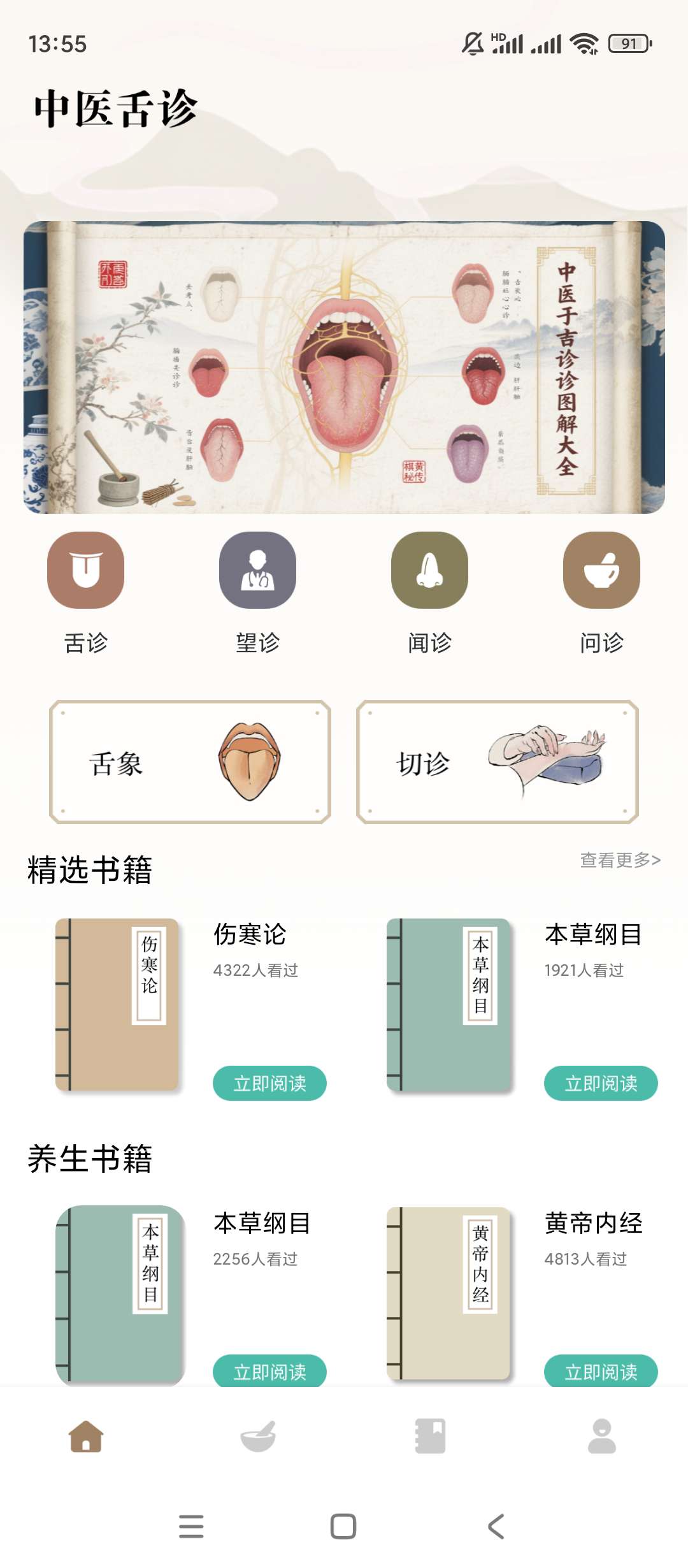
Task: Open the 切诊 pulse diagnosis card
Action: pyautogui.click(x=497, y=762)
